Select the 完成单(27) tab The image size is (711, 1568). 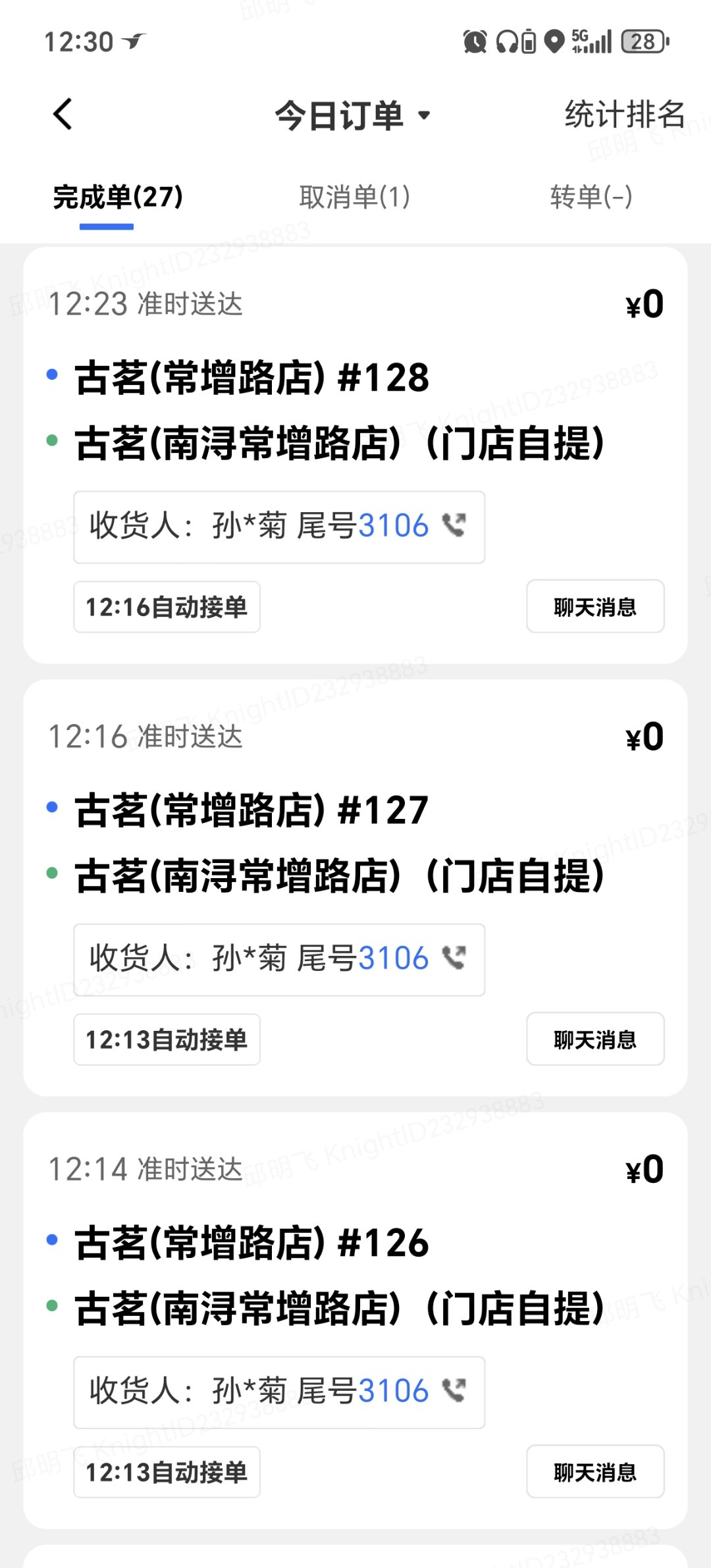point(118,197)
